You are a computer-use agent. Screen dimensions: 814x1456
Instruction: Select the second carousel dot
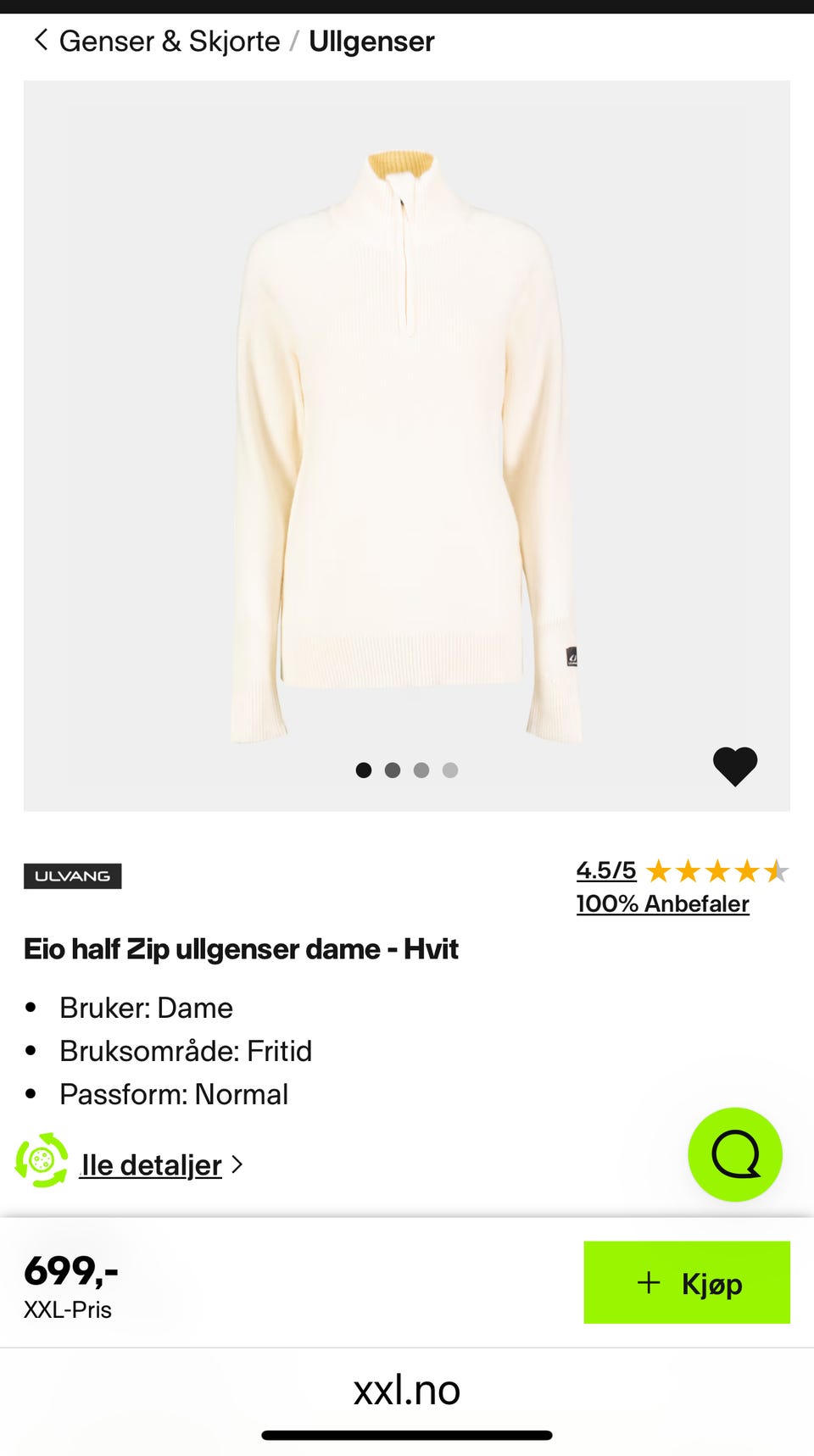[x=393, y=770]
